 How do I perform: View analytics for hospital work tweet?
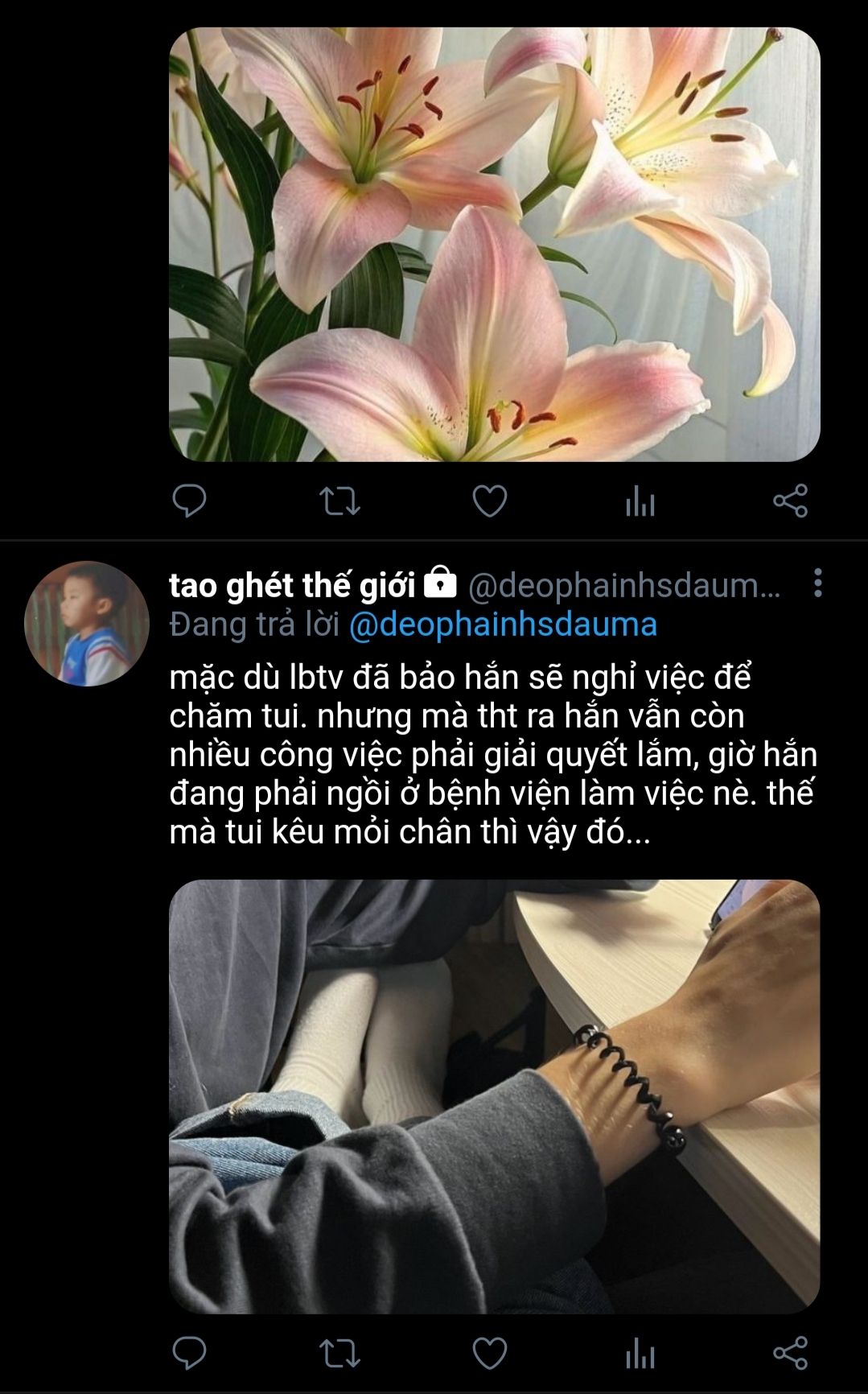(640, 1354)
